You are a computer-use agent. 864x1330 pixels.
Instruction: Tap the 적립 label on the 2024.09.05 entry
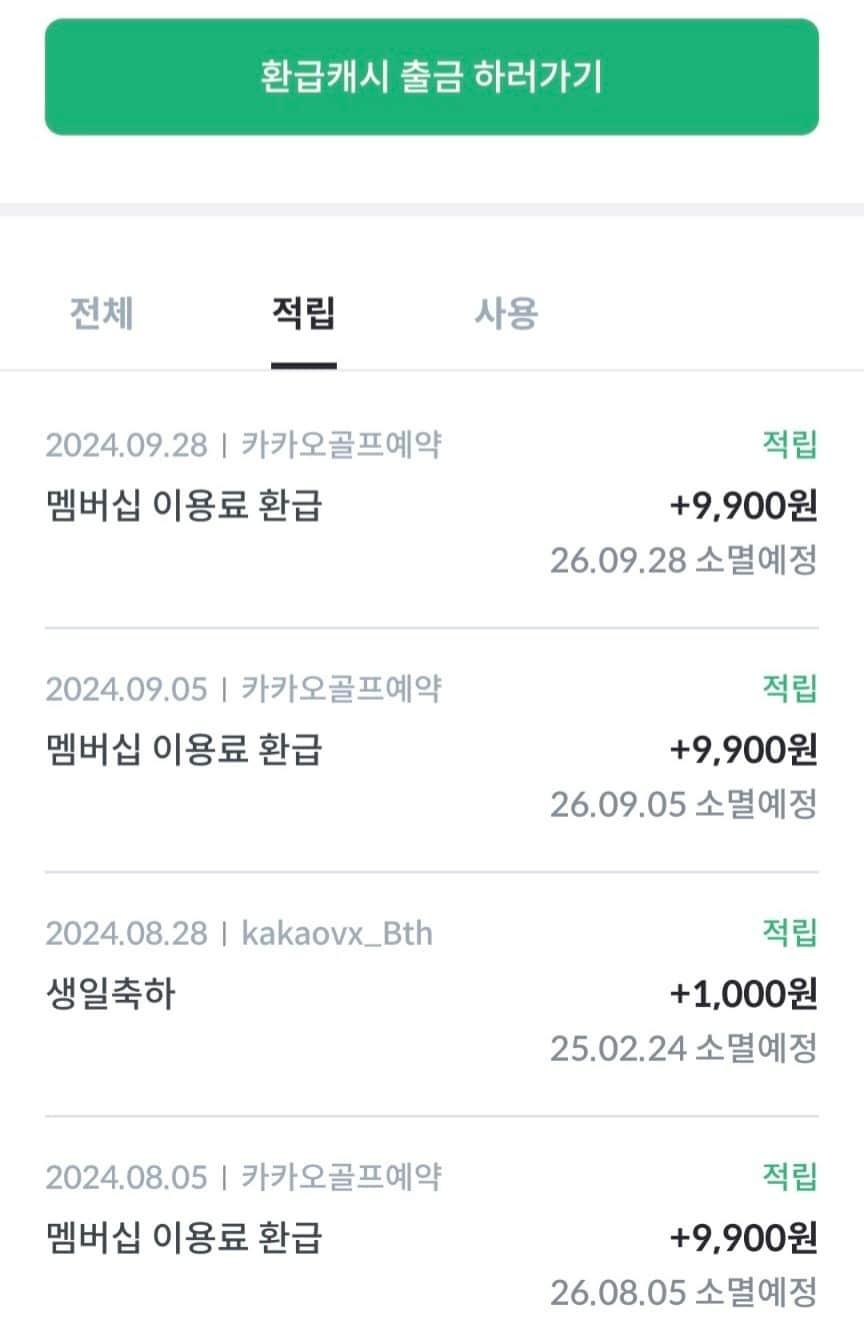point(791,689)
